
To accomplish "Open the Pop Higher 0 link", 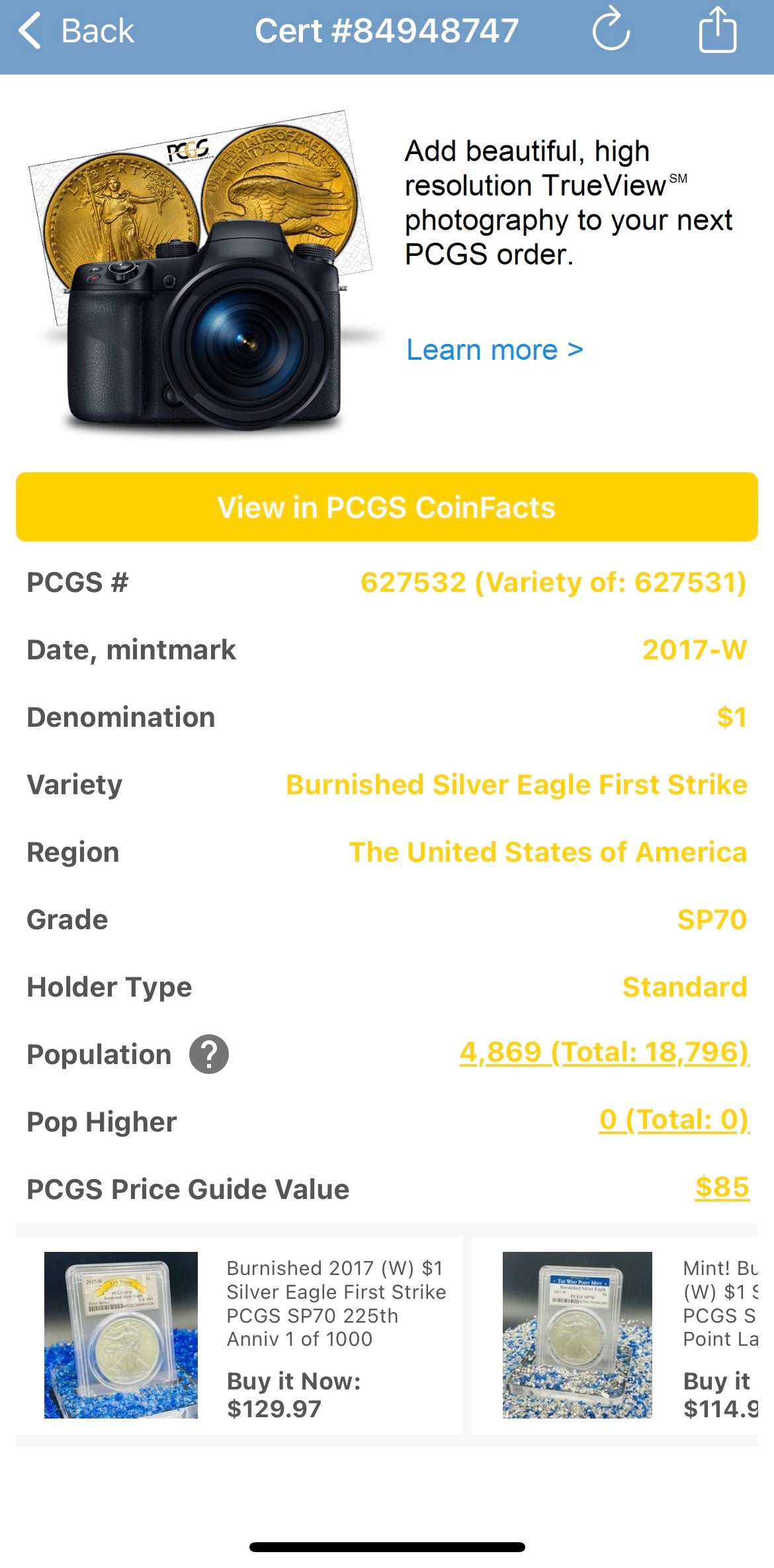I will click(x=673, y=1120).
